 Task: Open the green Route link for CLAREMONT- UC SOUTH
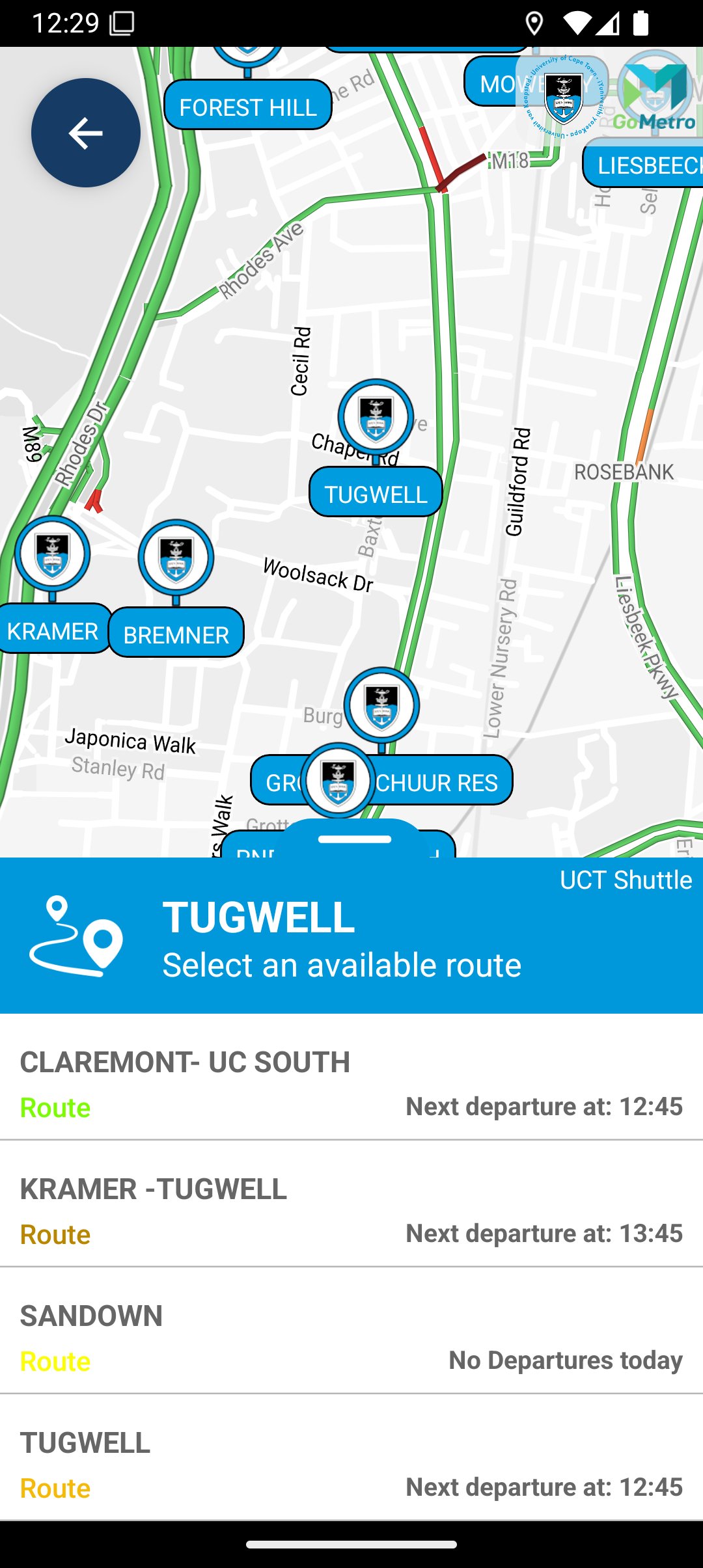pyautogui.click(x=55, y=1106)
